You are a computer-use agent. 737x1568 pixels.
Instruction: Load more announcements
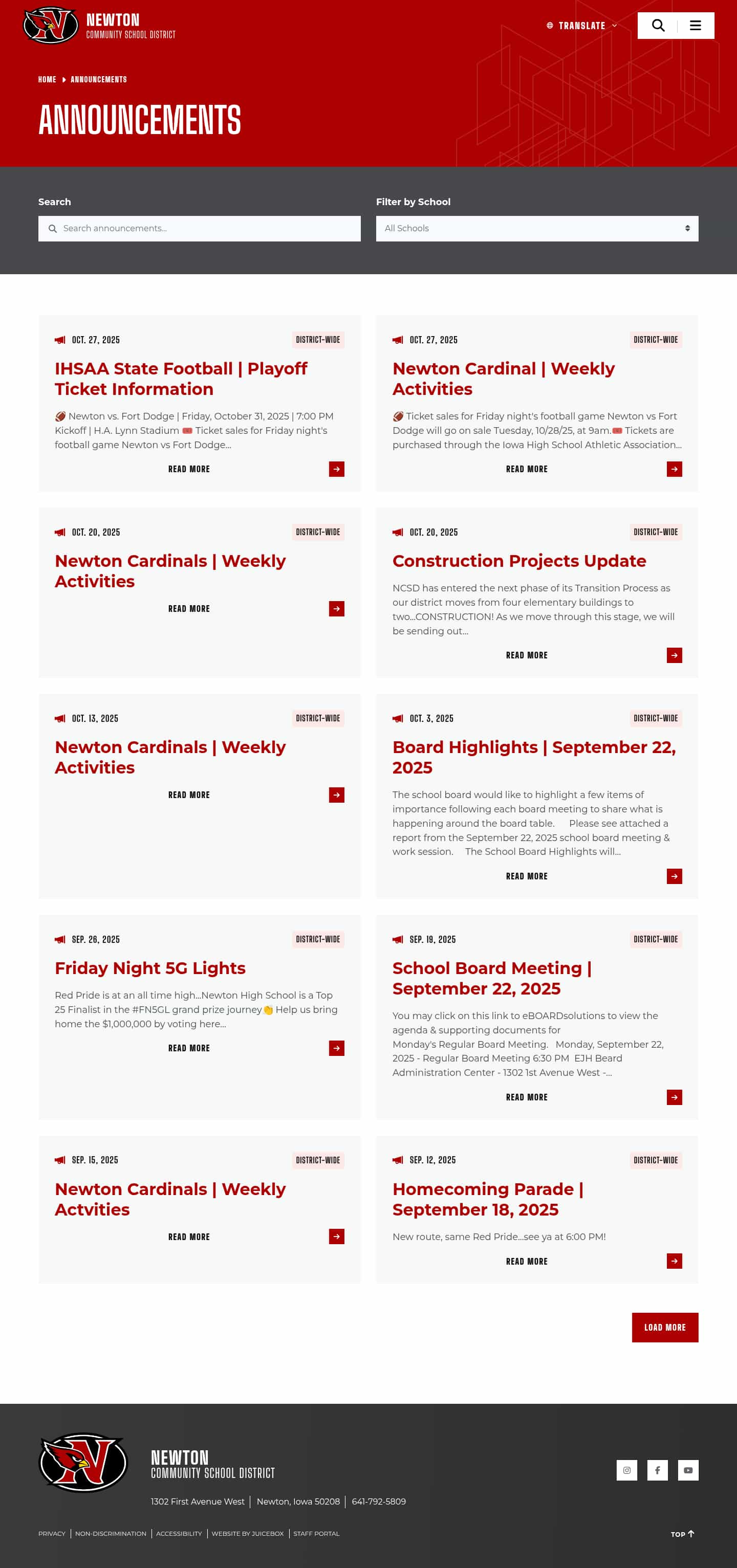664,1327
